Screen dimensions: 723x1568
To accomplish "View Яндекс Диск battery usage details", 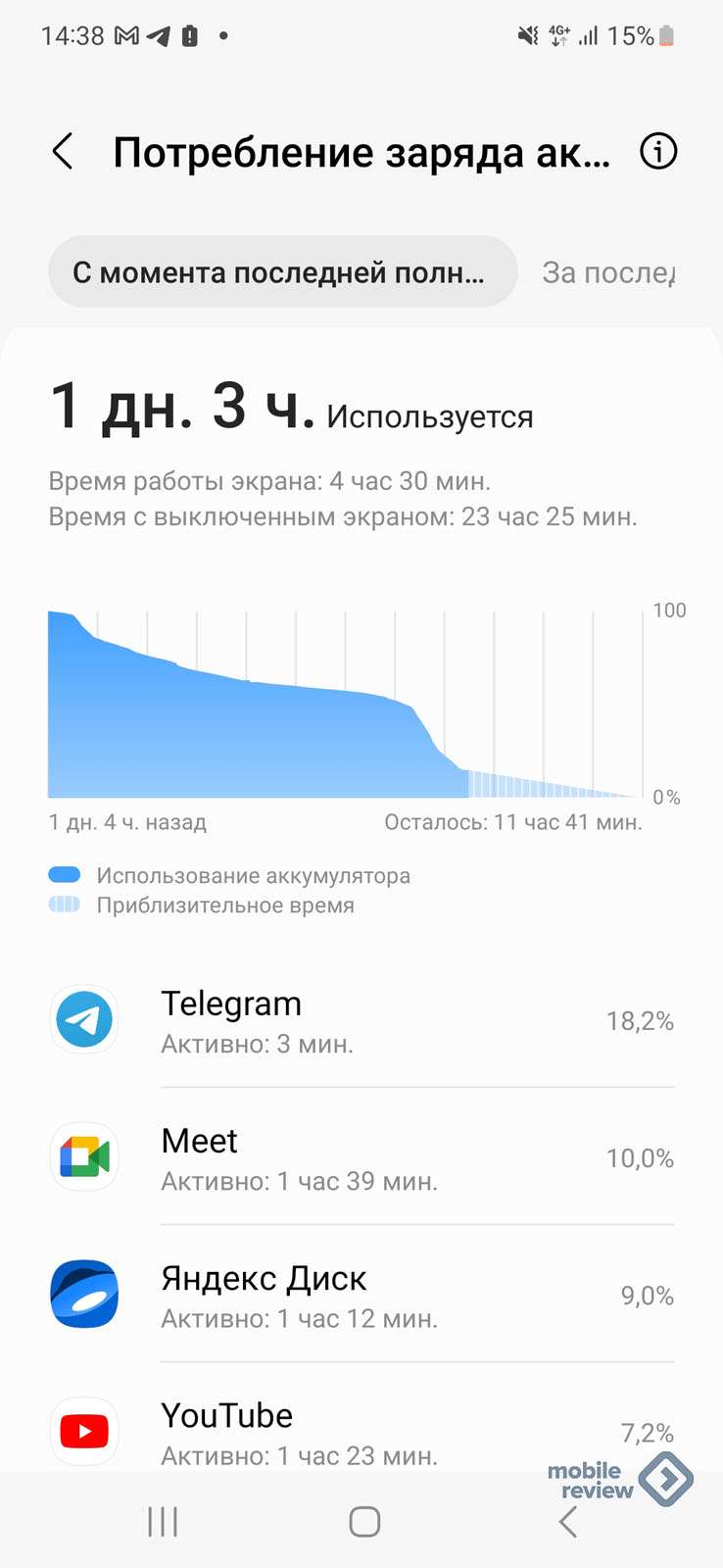I will click(x=361, y=1295).
